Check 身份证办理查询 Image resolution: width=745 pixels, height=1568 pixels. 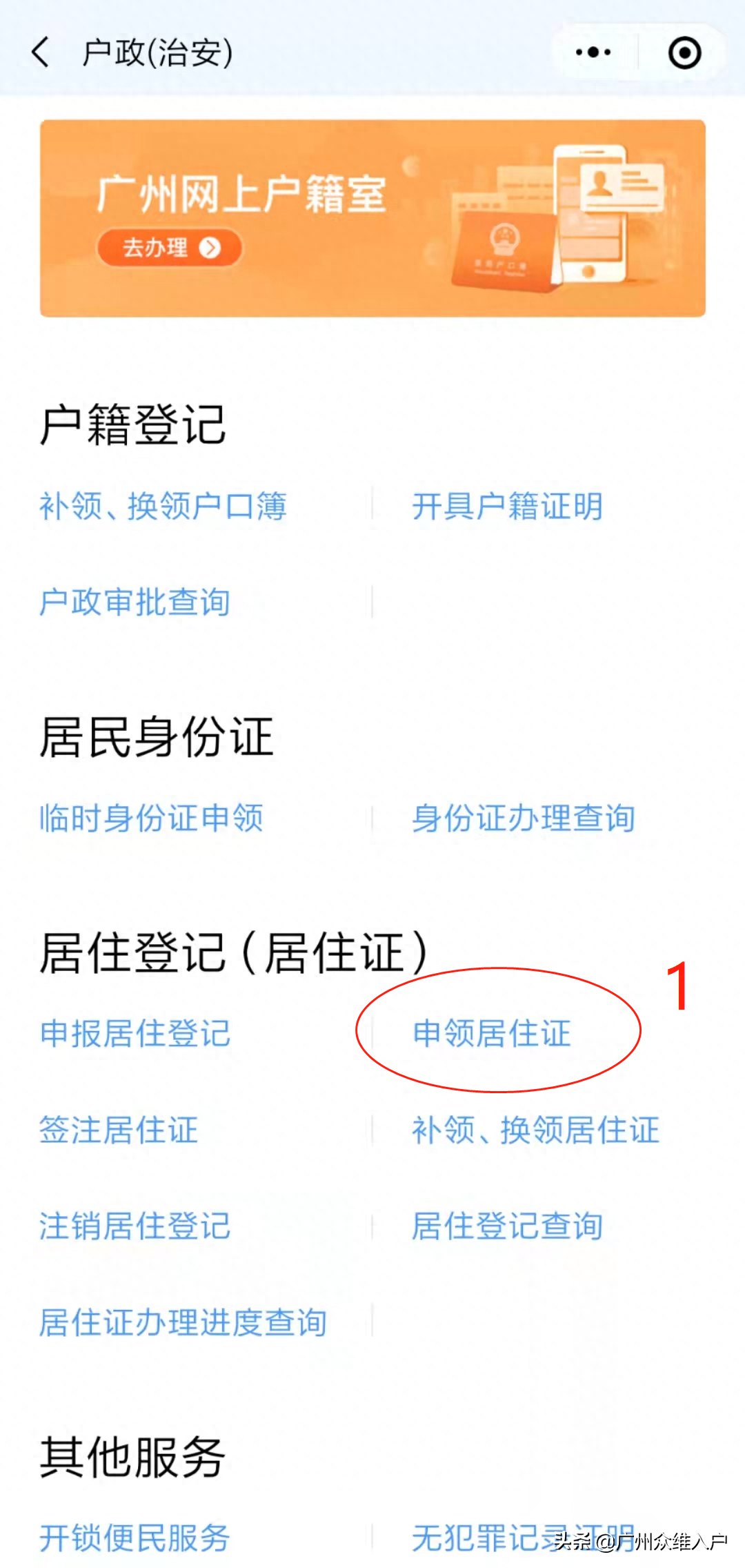[x=523, y=818]
